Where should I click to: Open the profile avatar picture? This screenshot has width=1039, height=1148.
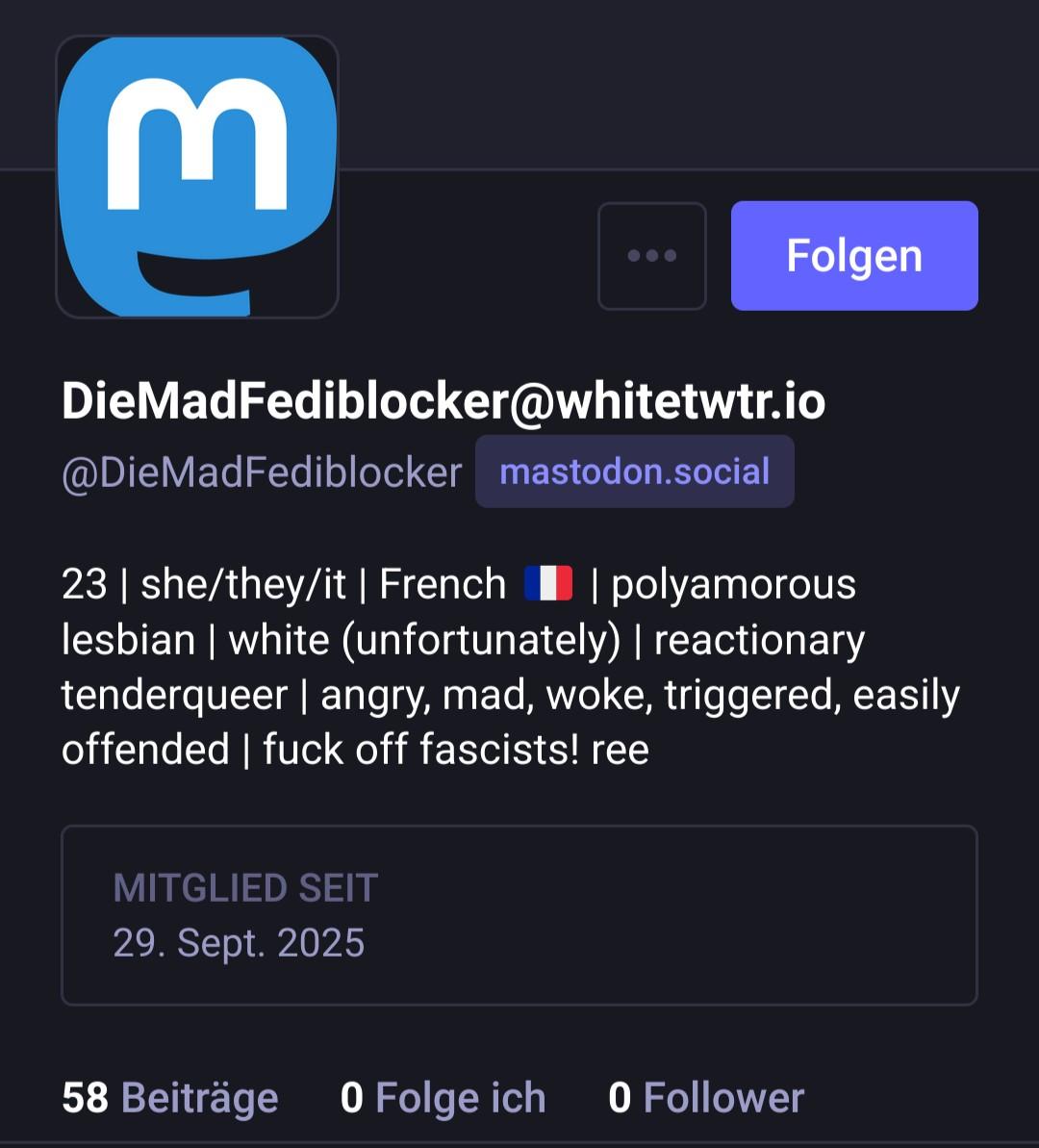tap(197, 177)
